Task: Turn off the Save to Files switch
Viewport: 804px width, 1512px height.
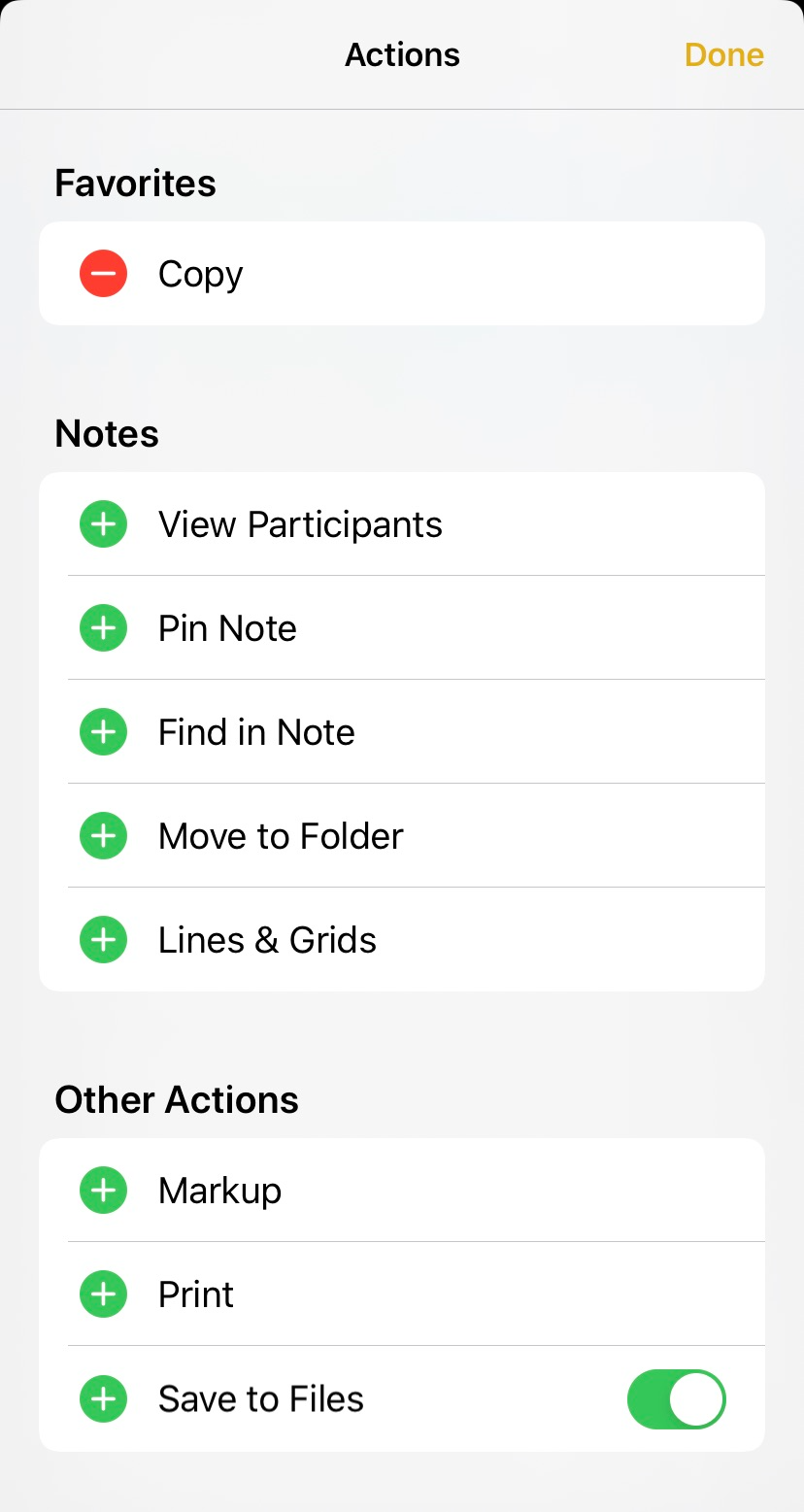Action: pos(677,1399)
